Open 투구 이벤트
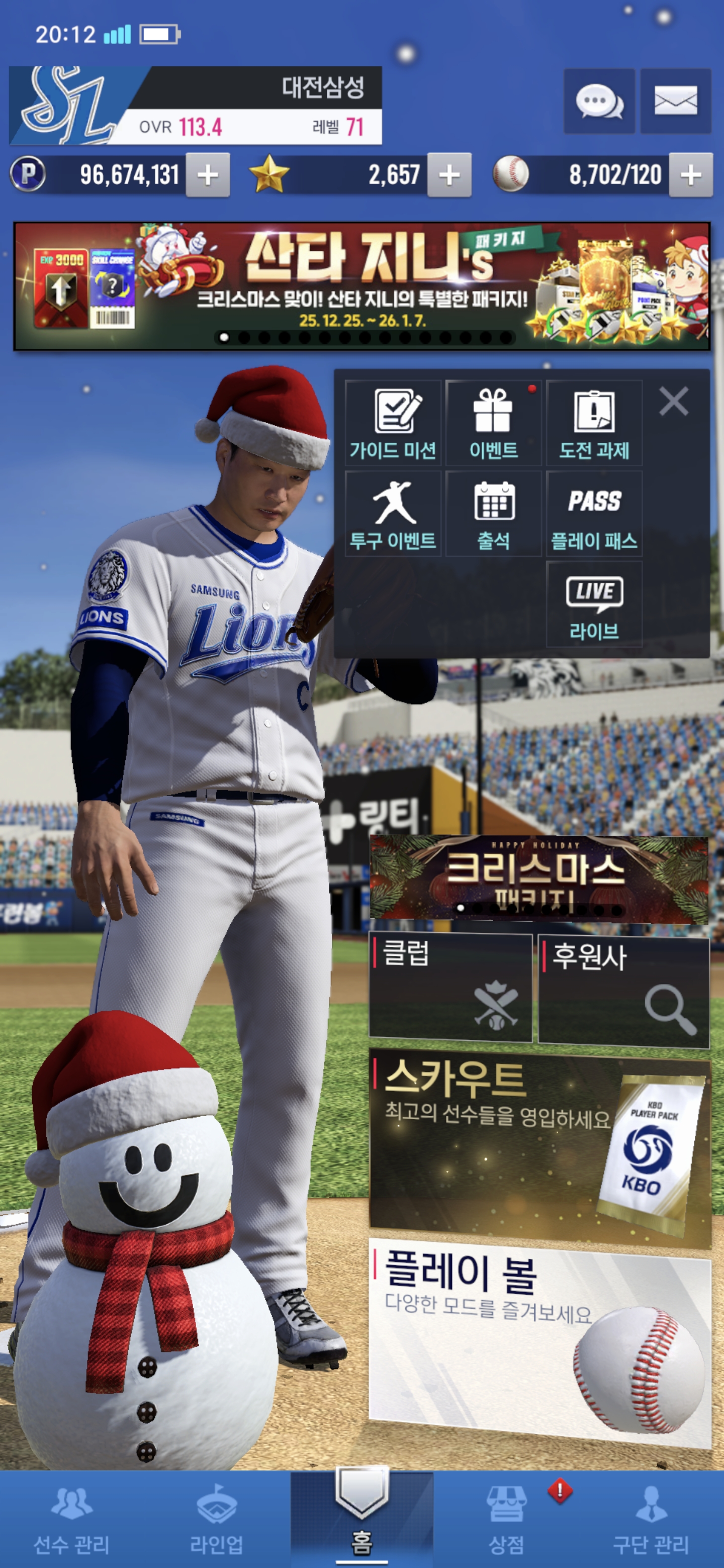The image size is (724, 1568). click(393, 513)
